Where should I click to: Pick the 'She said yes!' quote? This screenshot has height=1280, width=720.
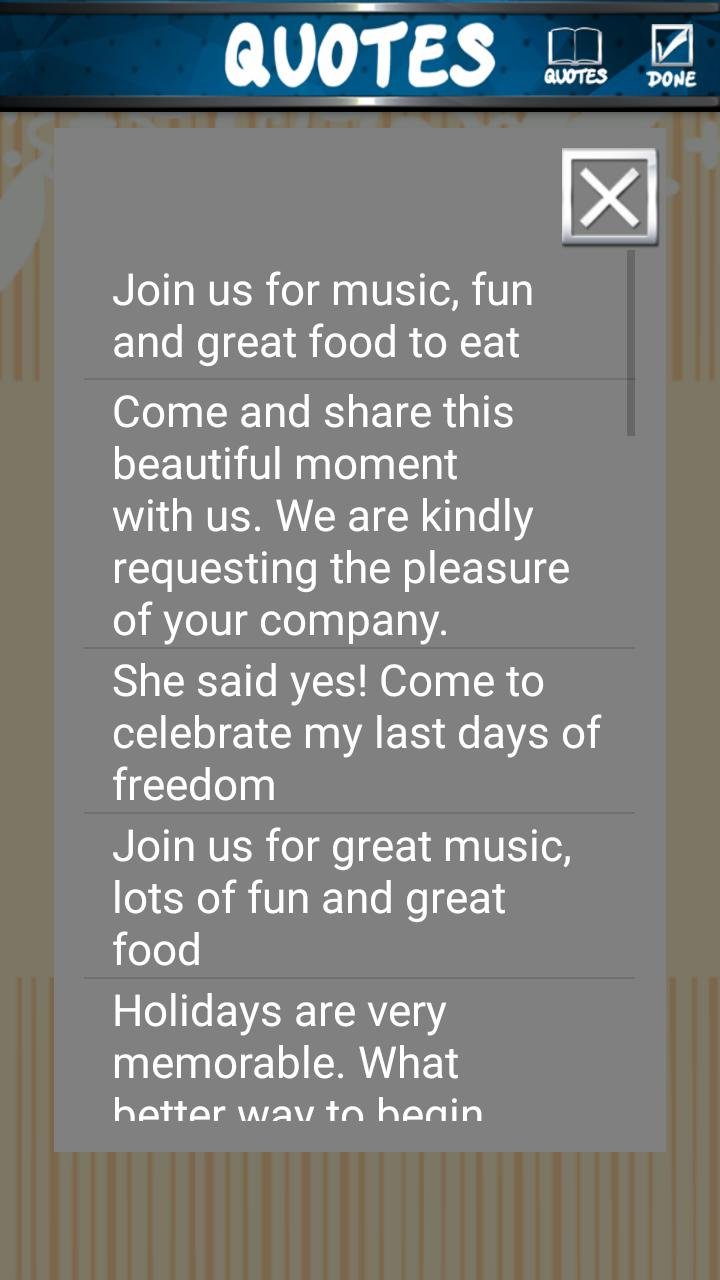(x=359, y=731)
